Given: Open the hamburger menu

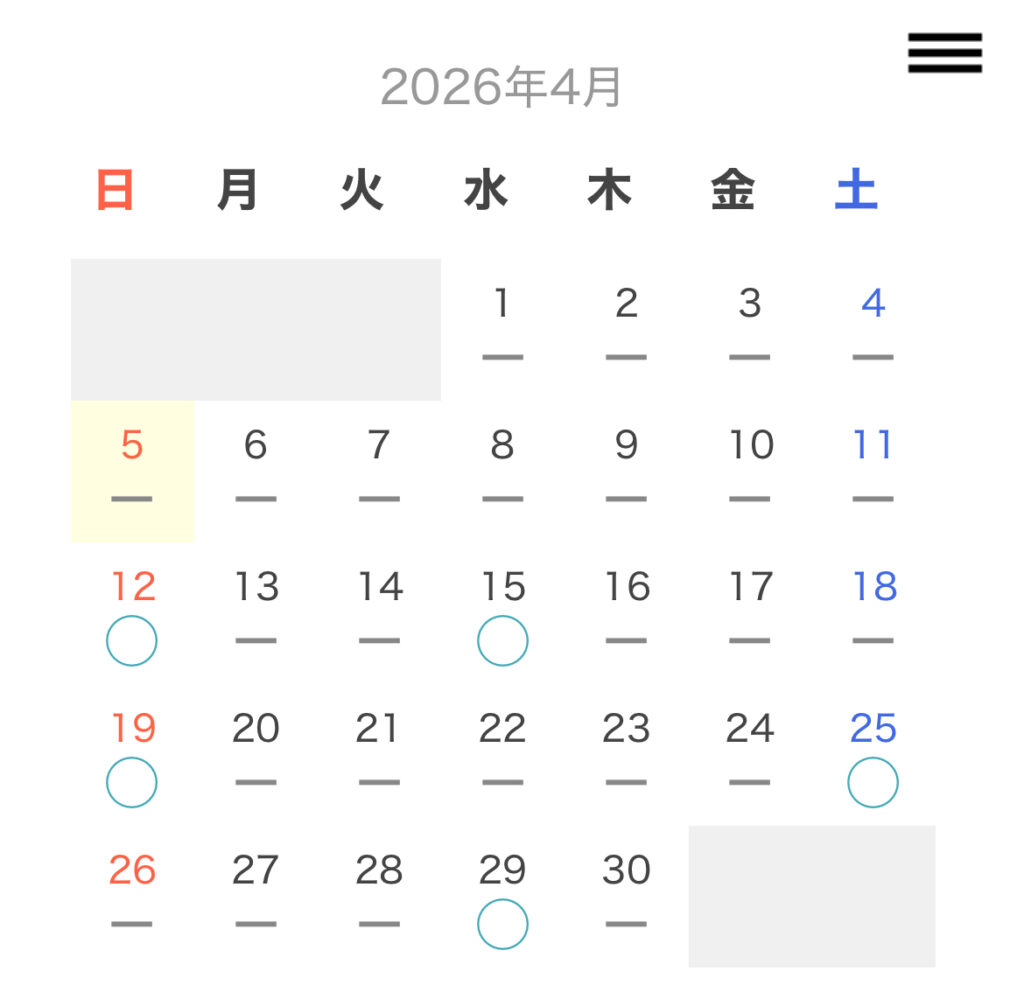Looking at the screenshot, I should [x=944, y=53].
